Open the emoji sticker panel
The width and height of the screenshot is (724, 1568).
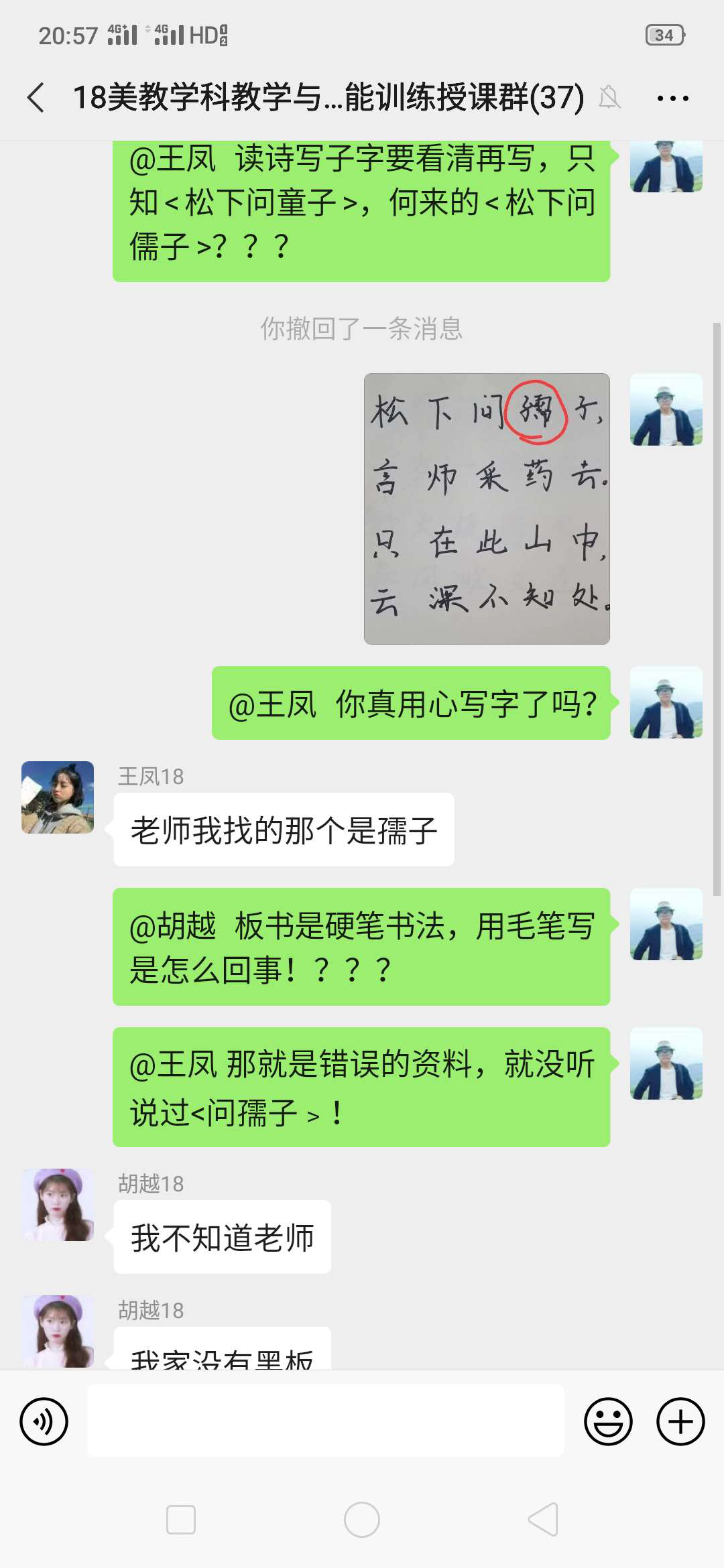click(608, 1421)
